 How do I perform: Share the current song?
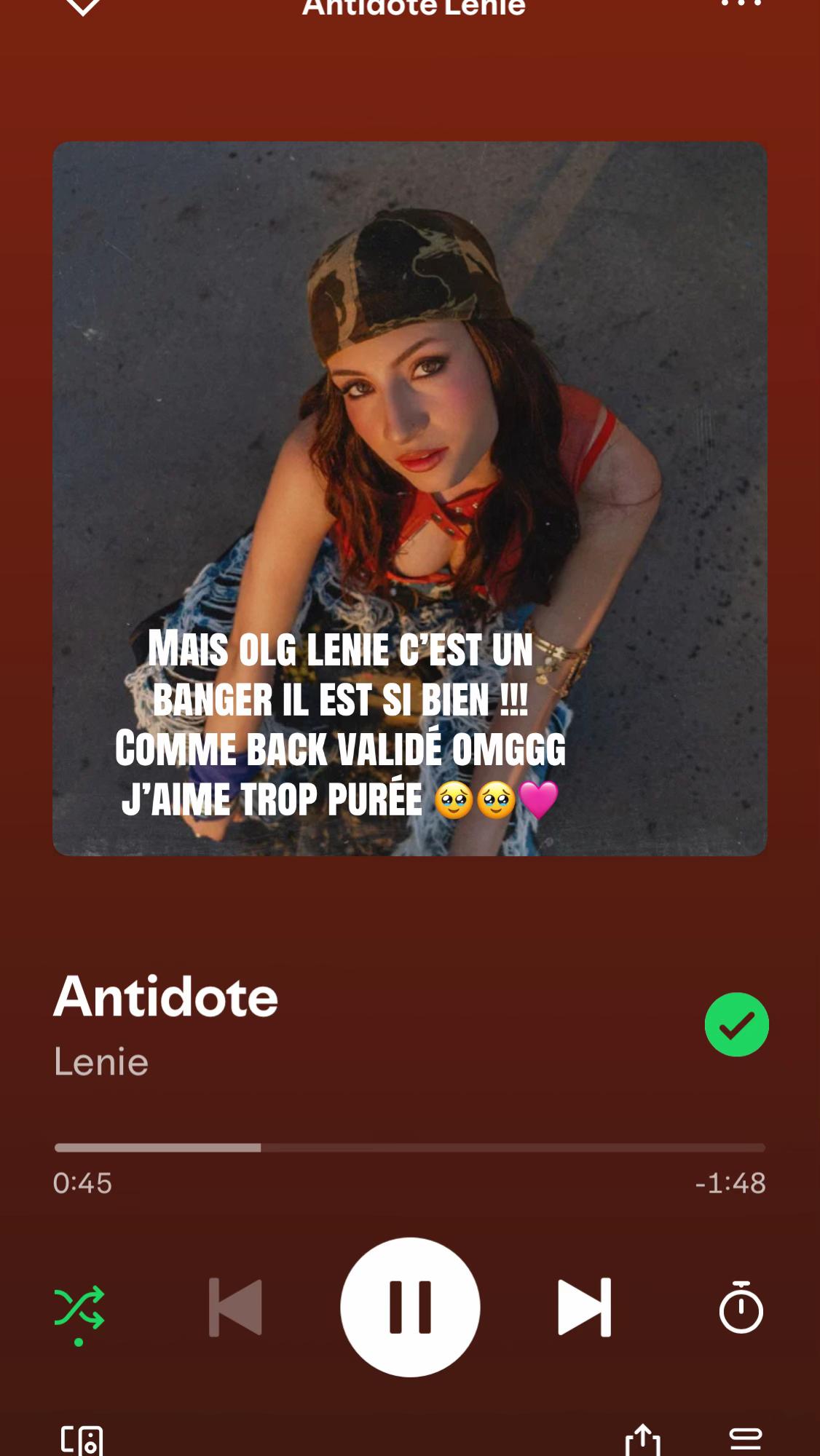tap(642, 1441)
